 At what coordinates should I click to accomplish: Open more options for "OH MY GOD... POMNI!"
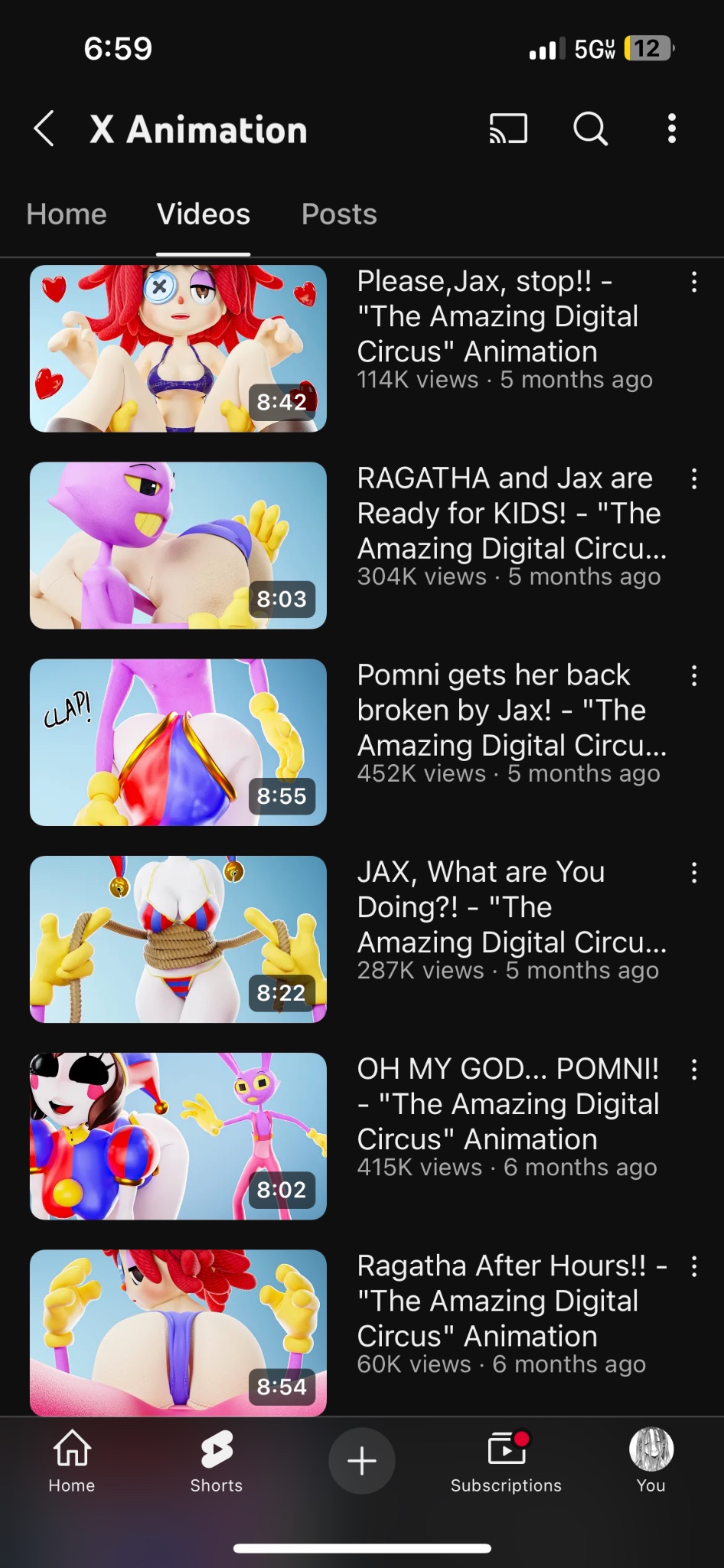click(x=694, y=1070)
